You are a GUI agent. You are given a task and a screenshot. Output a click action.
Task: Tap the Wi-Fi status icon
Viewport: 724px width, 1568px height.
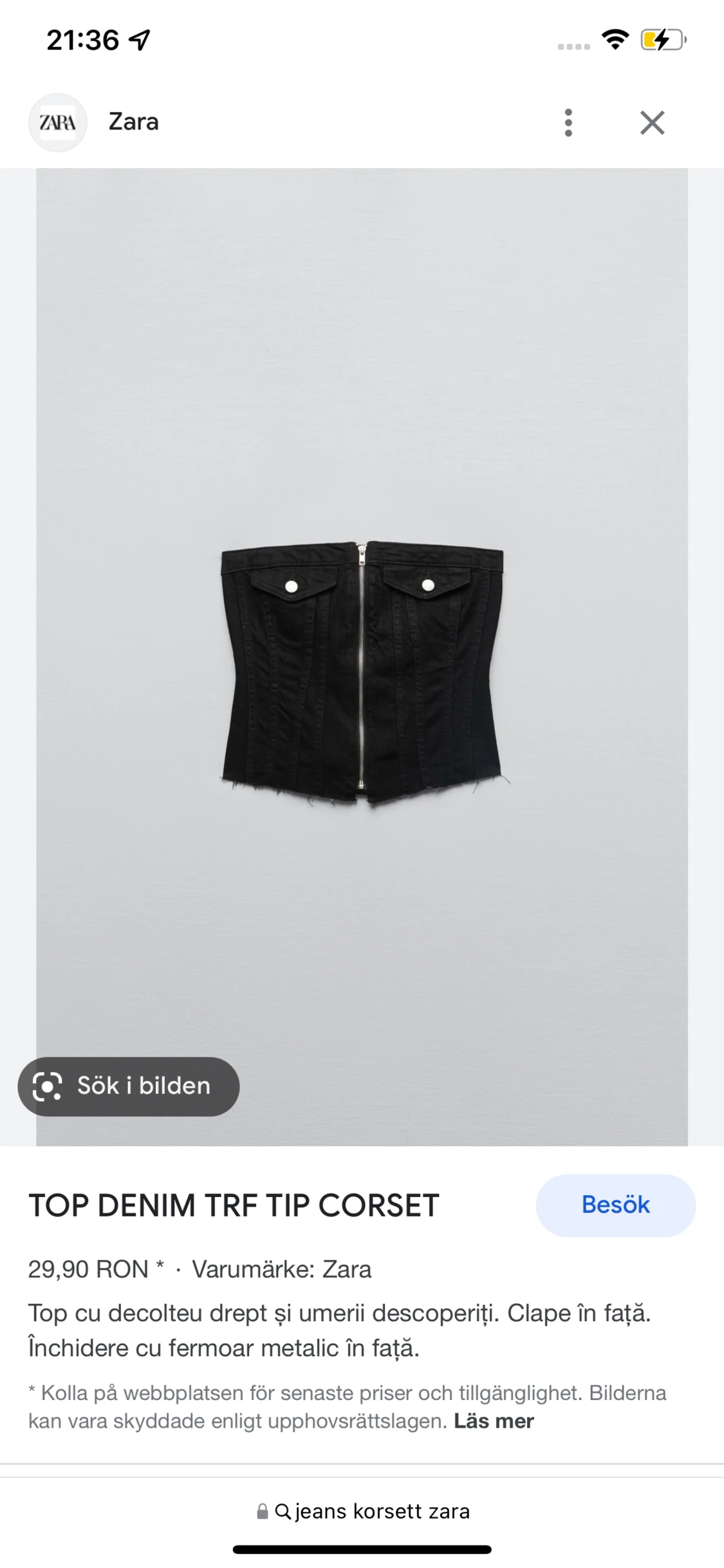click(616, 39)
